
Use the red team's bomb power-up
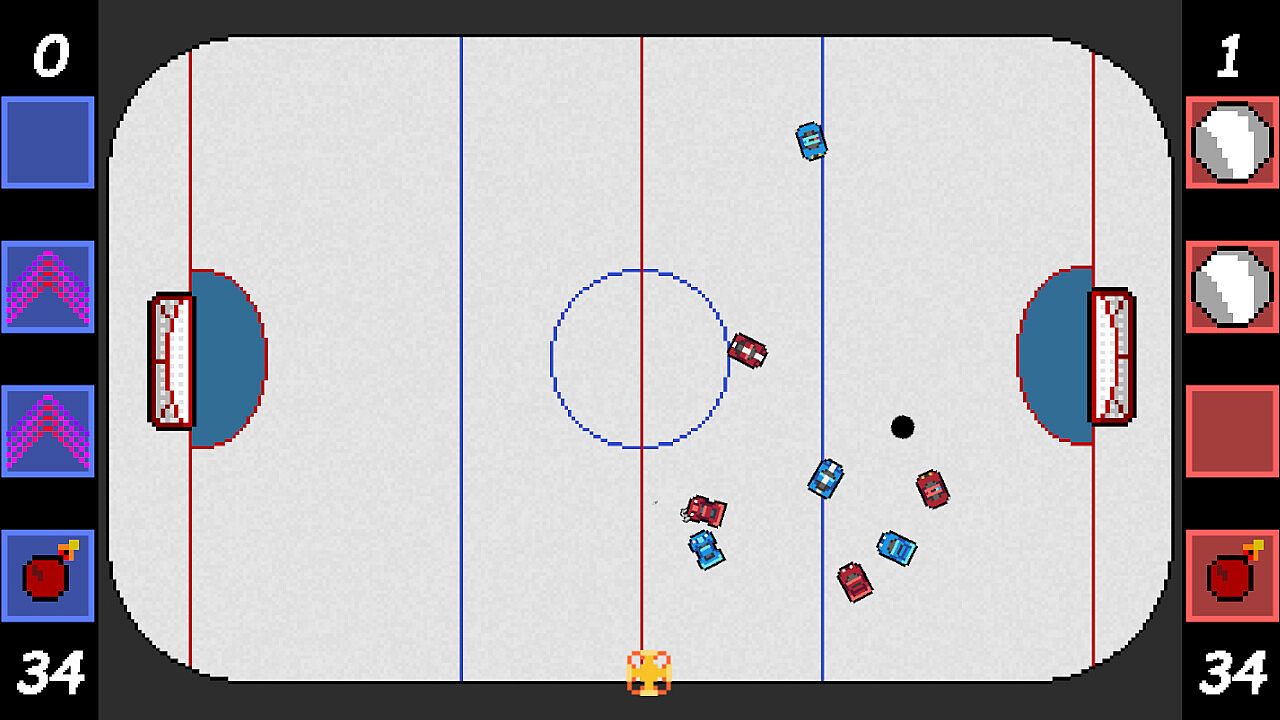click(x=1232, y=575)
